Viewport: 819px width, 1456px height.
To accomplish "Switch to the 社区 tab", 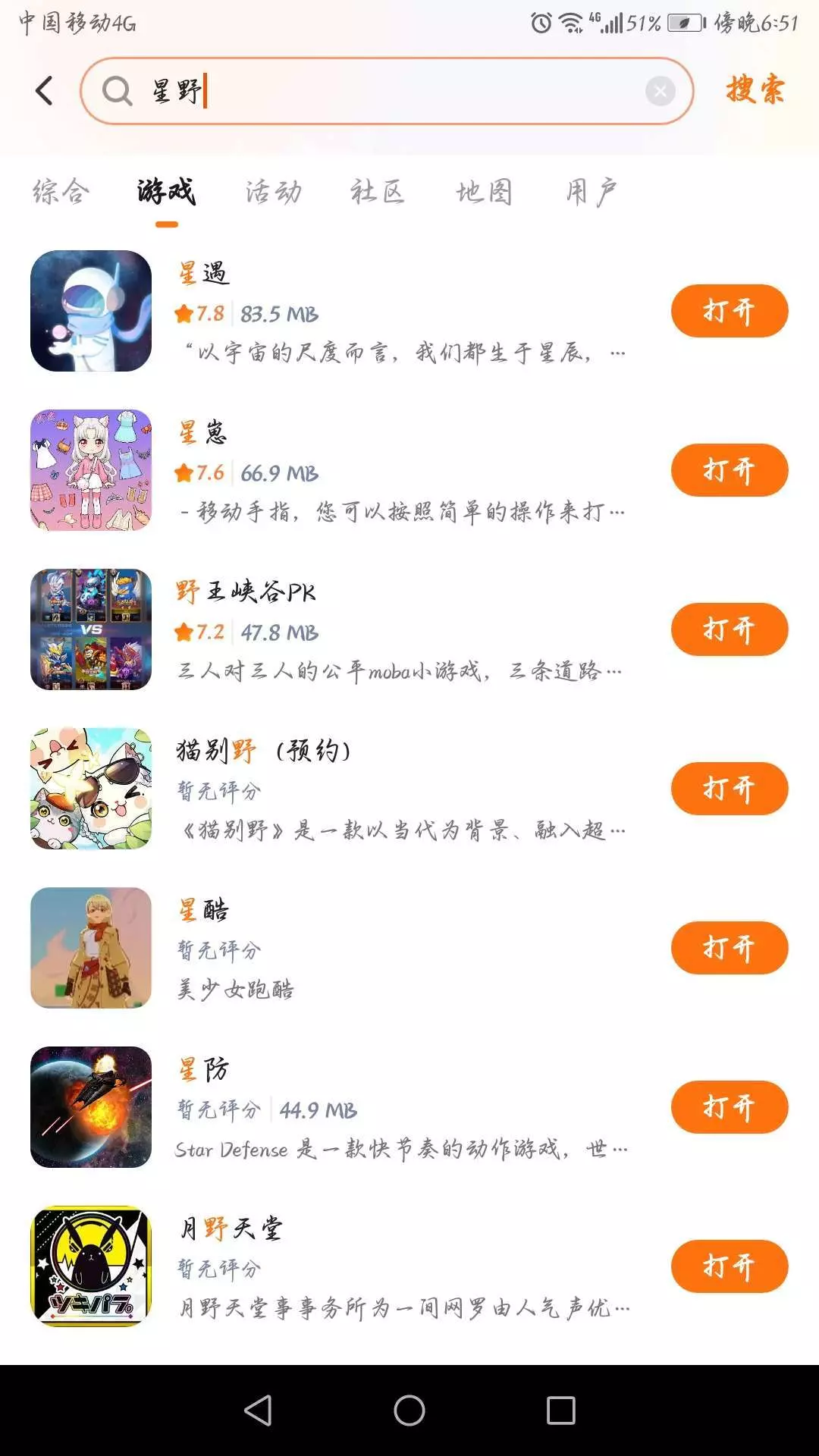I will point(378,192).
